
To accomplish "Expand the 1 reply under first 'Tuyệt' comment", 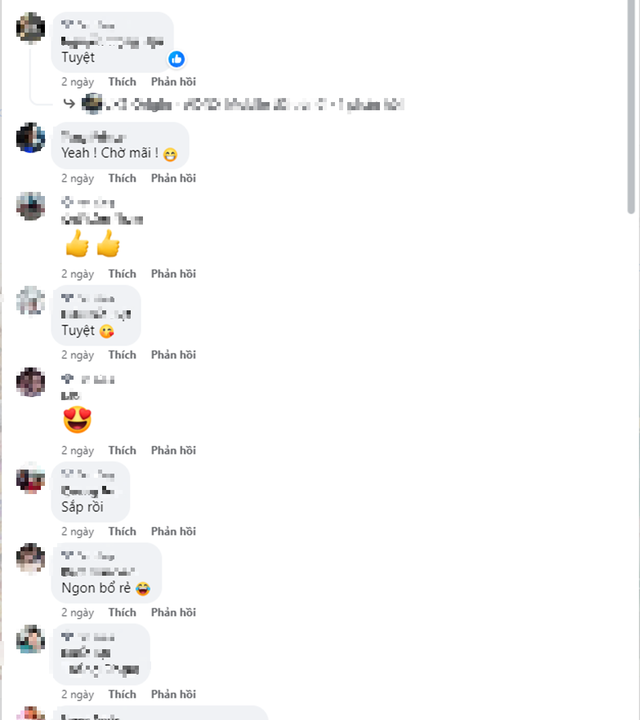I will click(x=200, y=104).
